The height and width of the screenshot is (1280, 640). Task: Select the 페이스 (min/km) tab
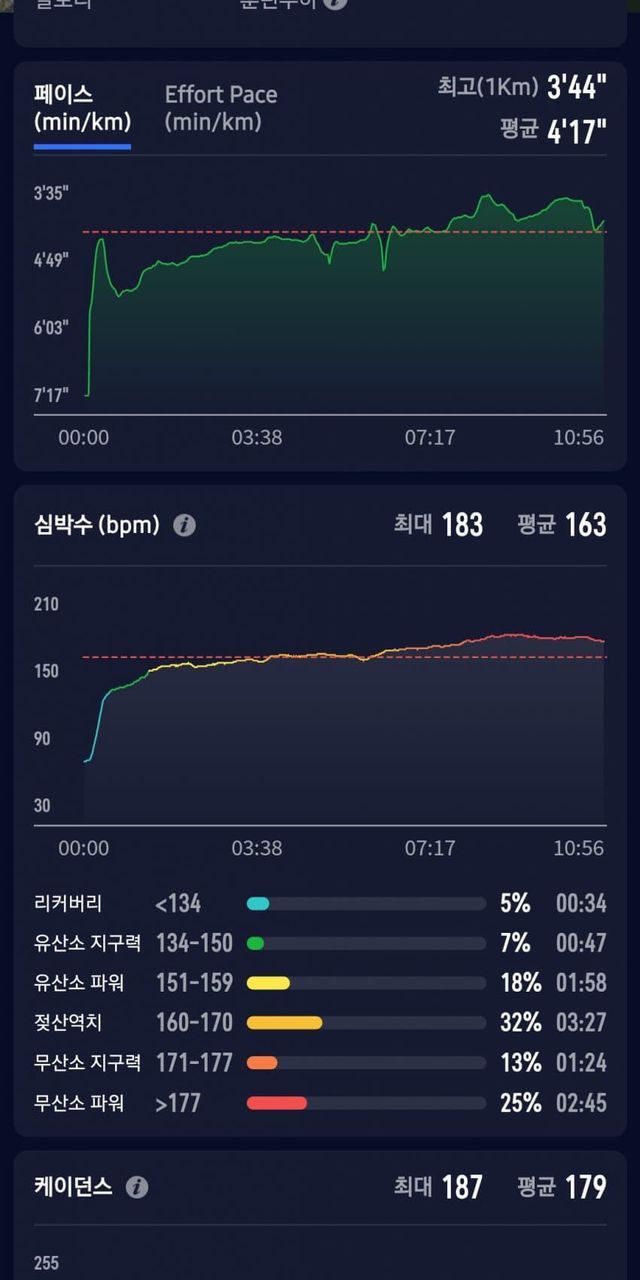coord(82,108)
